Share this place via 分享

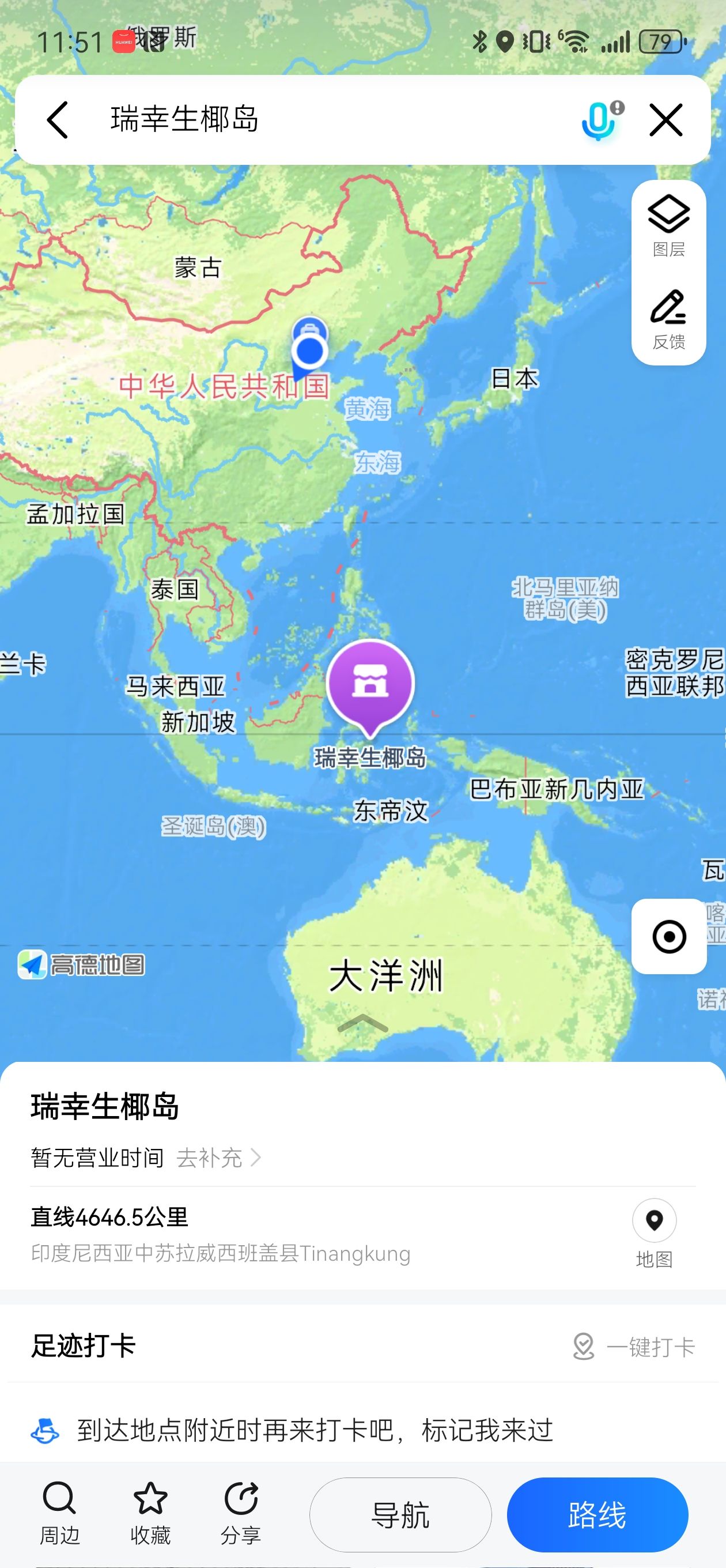click(241, 1514)
